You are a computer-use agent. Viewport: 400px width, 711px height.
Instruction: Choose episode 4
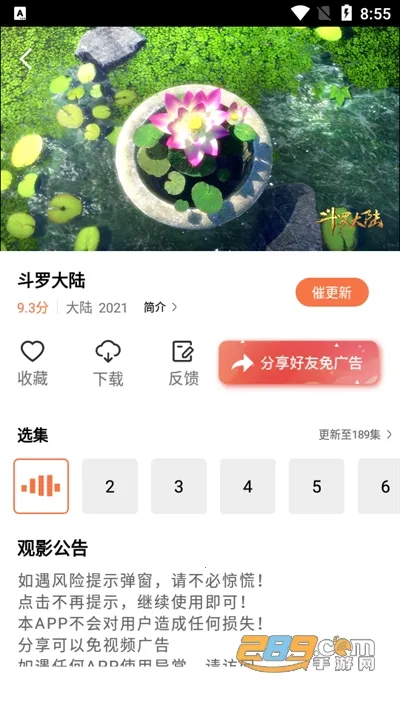[x=248, y=486]
